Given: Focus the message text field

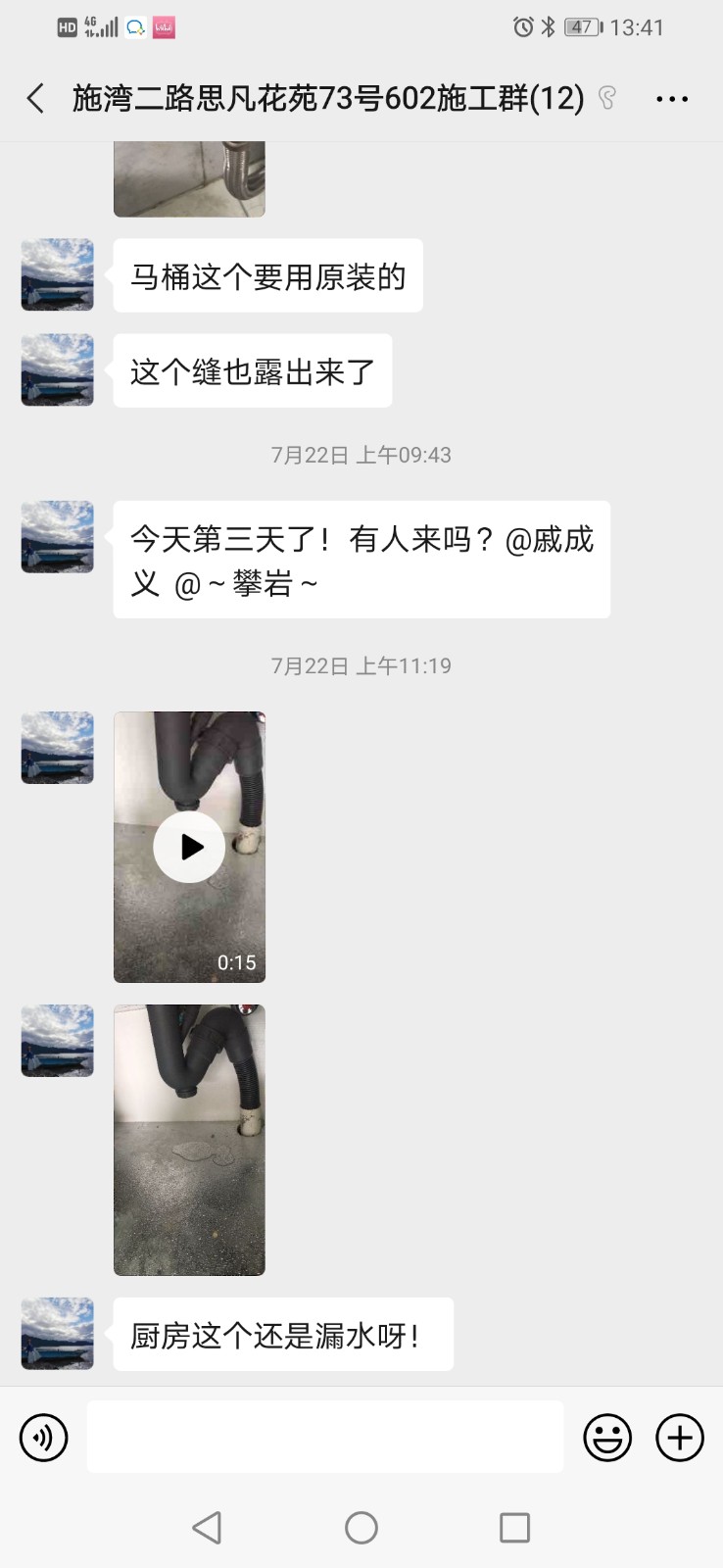Looking at the screenshot, I should (324, 1438).
